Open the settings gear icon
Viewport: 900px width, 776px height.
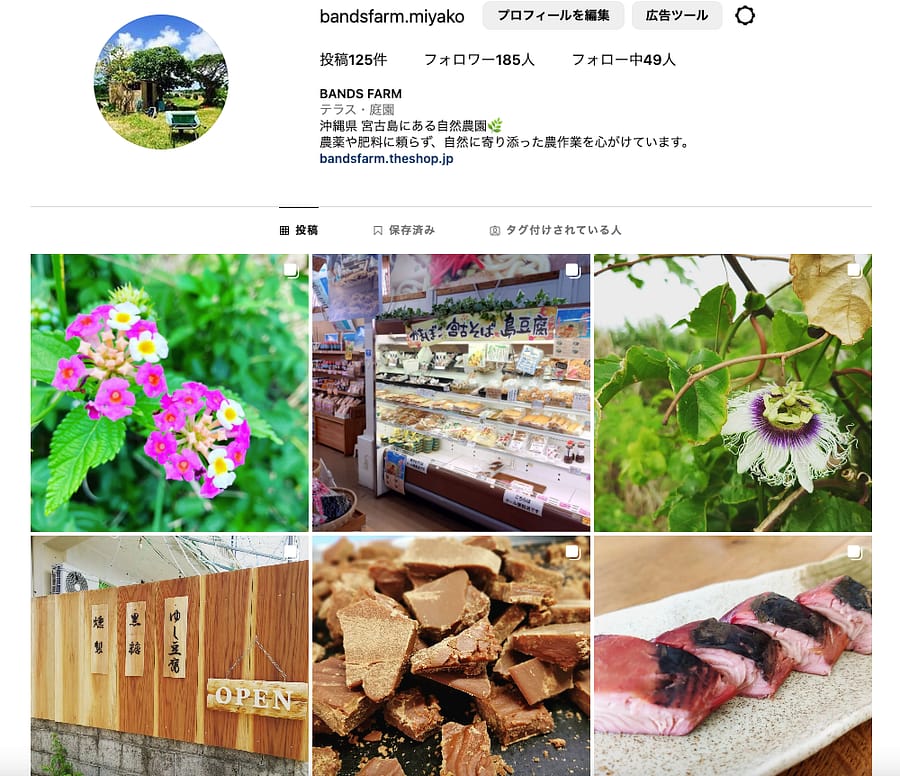[x=745, y=15]
